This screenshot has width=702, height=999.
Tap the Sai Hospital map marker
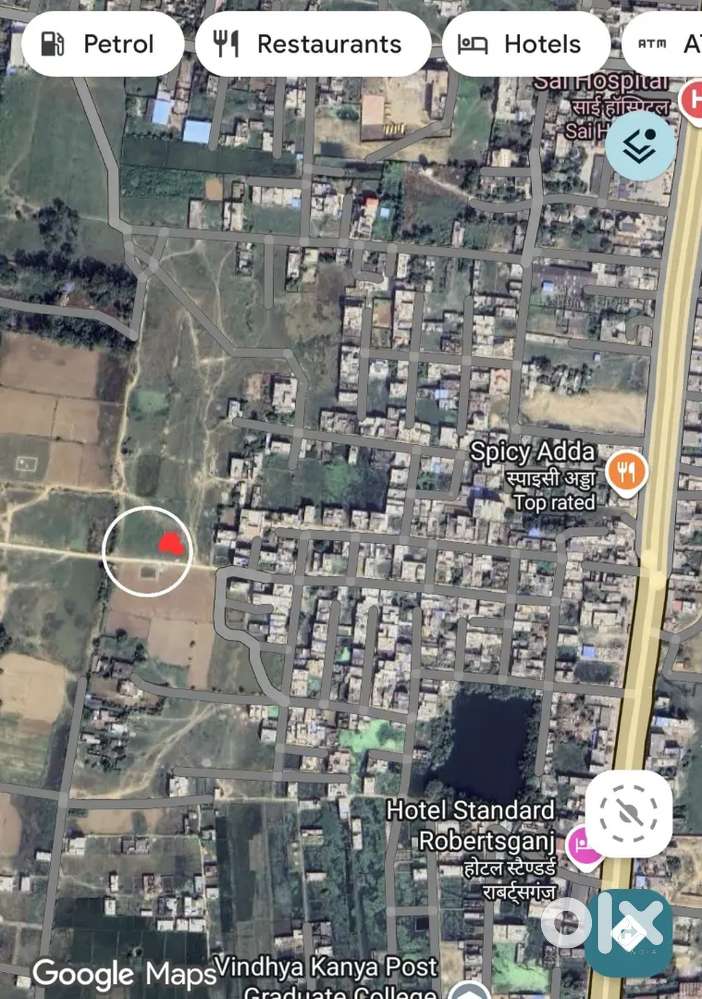point(691,100)
